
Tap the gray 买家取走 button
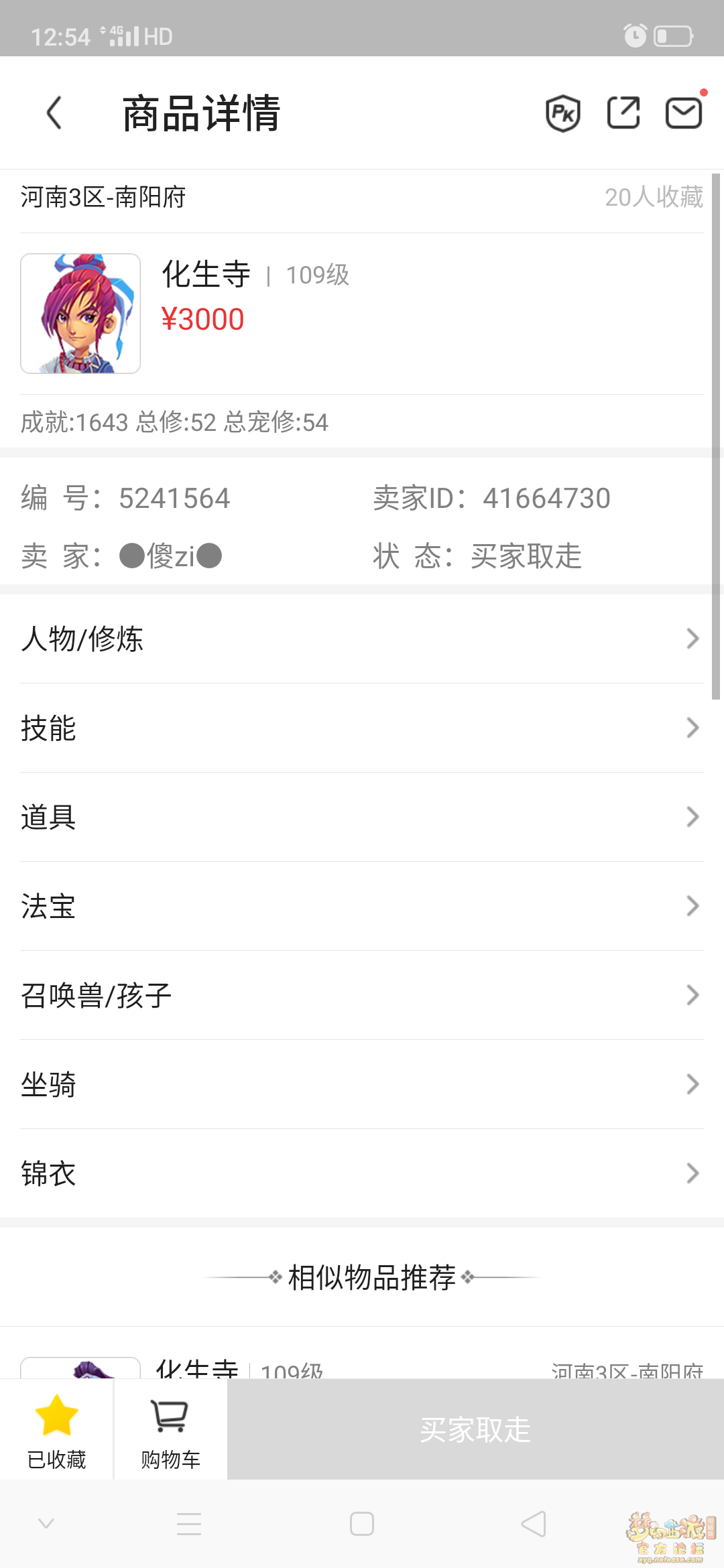pos(475,1429)
